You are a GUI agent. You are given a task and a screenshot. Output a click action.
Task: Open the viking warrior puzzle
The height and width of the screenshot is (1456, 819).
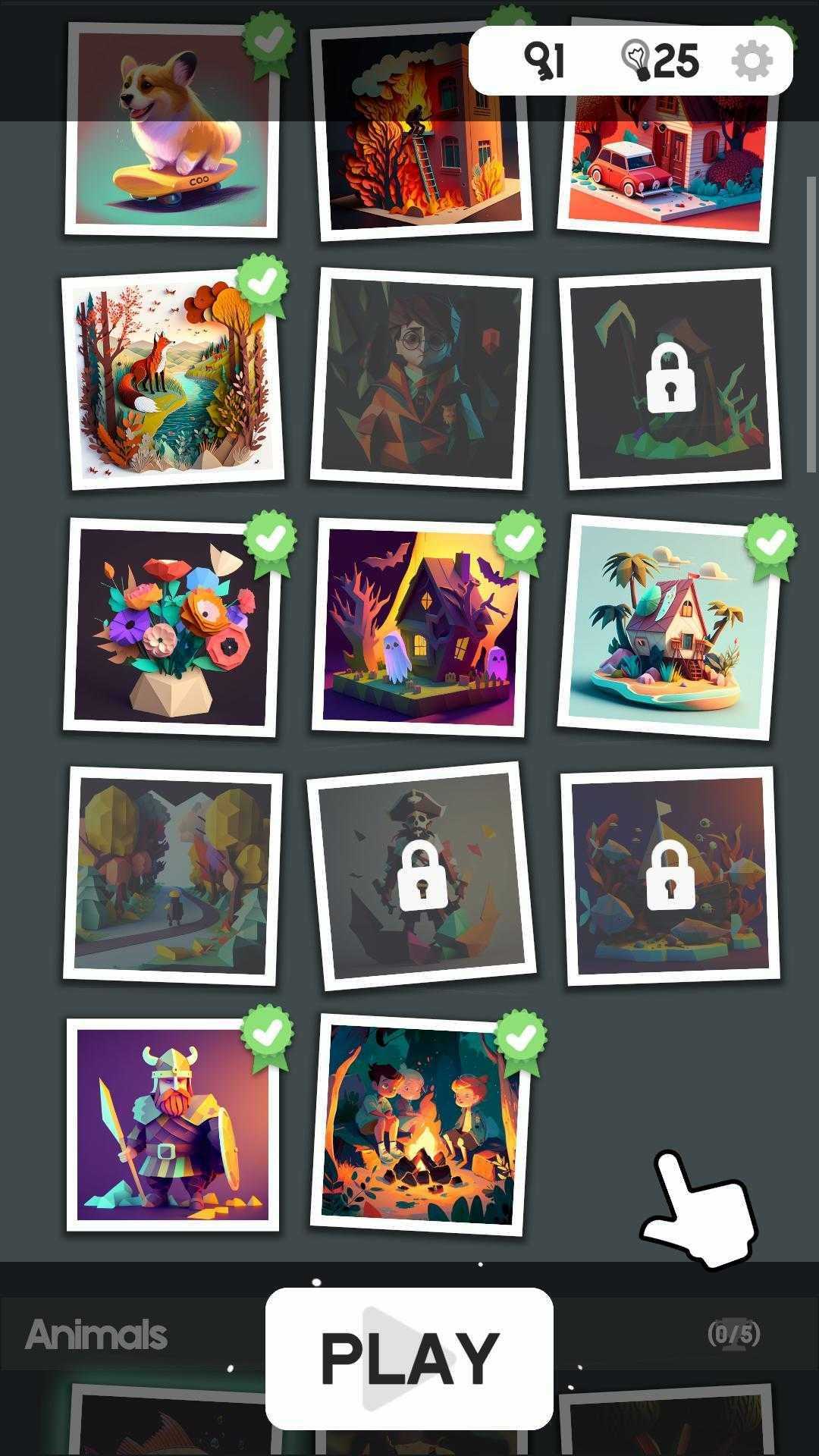click(x=173, y=1124)
